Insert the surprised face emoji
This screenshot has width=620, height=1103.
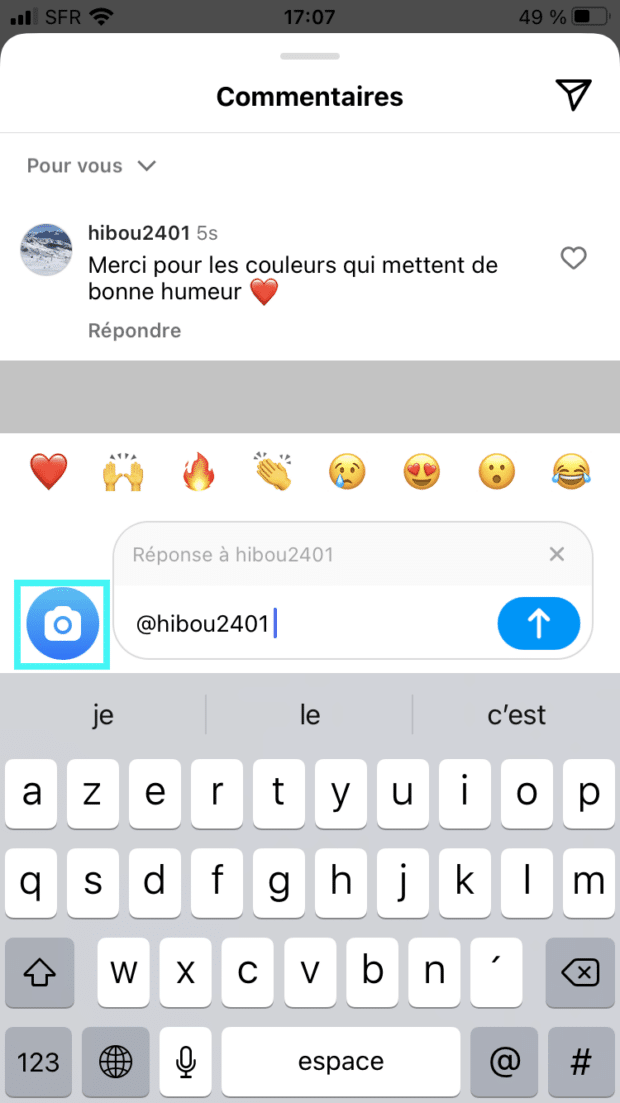point(497,472)
